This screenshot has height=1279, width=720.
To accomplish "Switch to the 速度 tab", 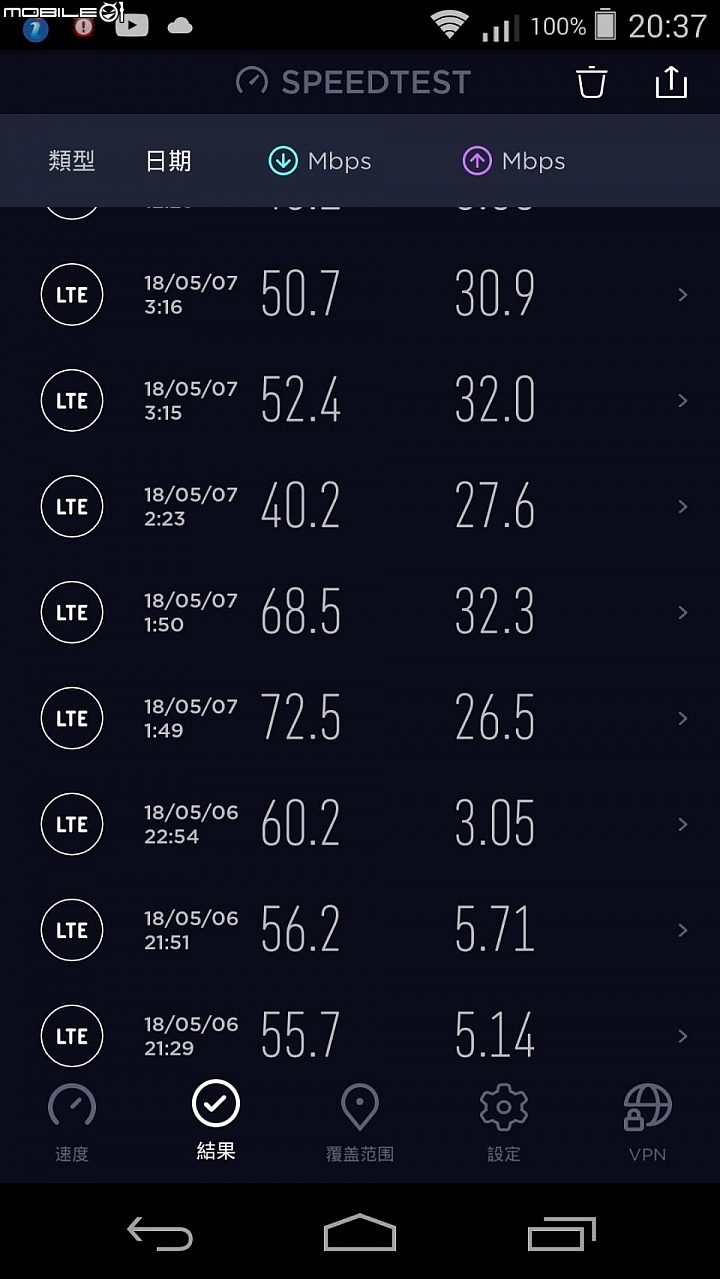I will click(x=72, y=1122).
